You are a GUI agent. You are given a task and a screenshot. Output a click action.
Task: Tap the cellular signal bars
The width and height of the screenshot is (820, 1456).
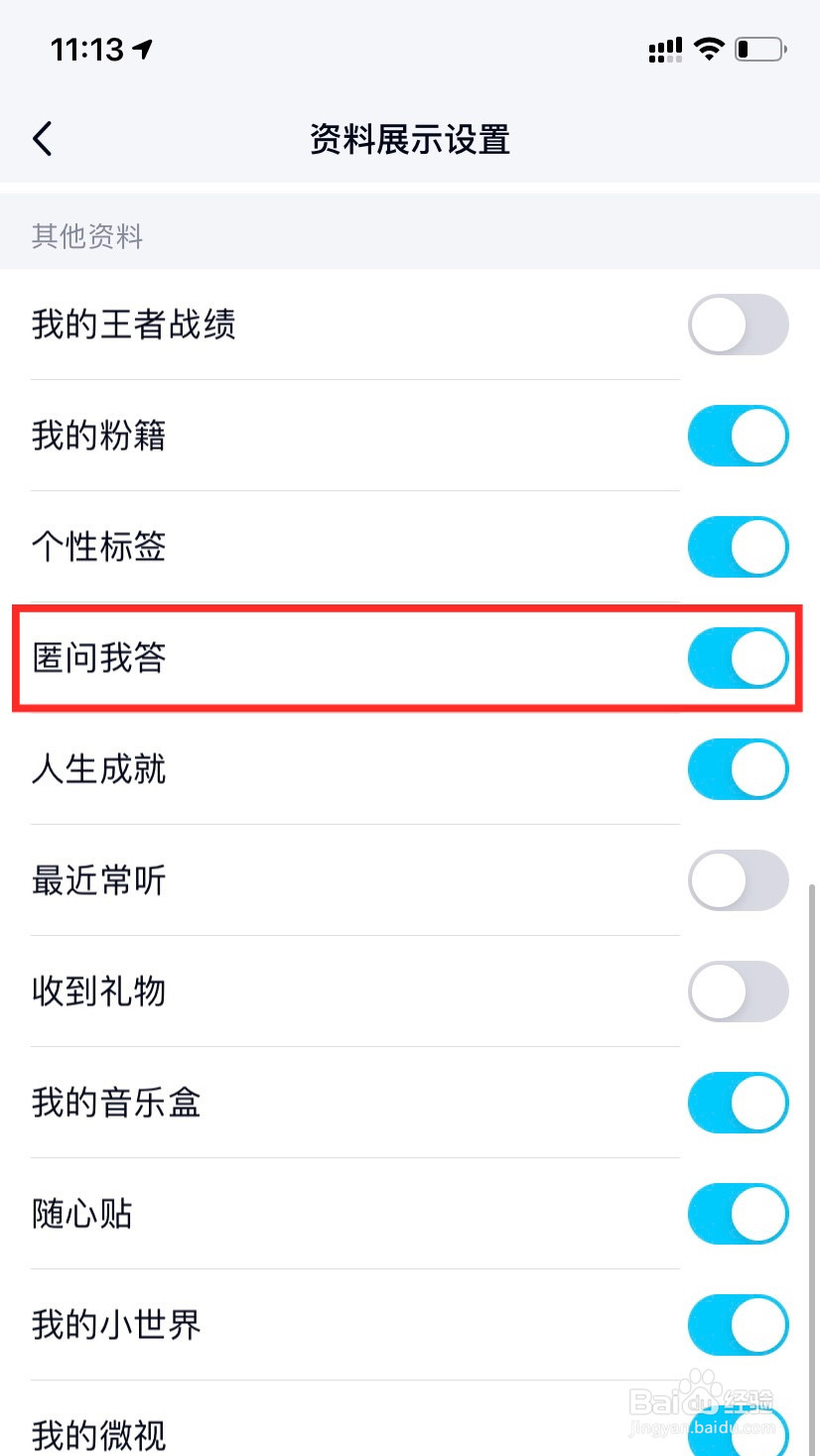[x=664, y=48]
